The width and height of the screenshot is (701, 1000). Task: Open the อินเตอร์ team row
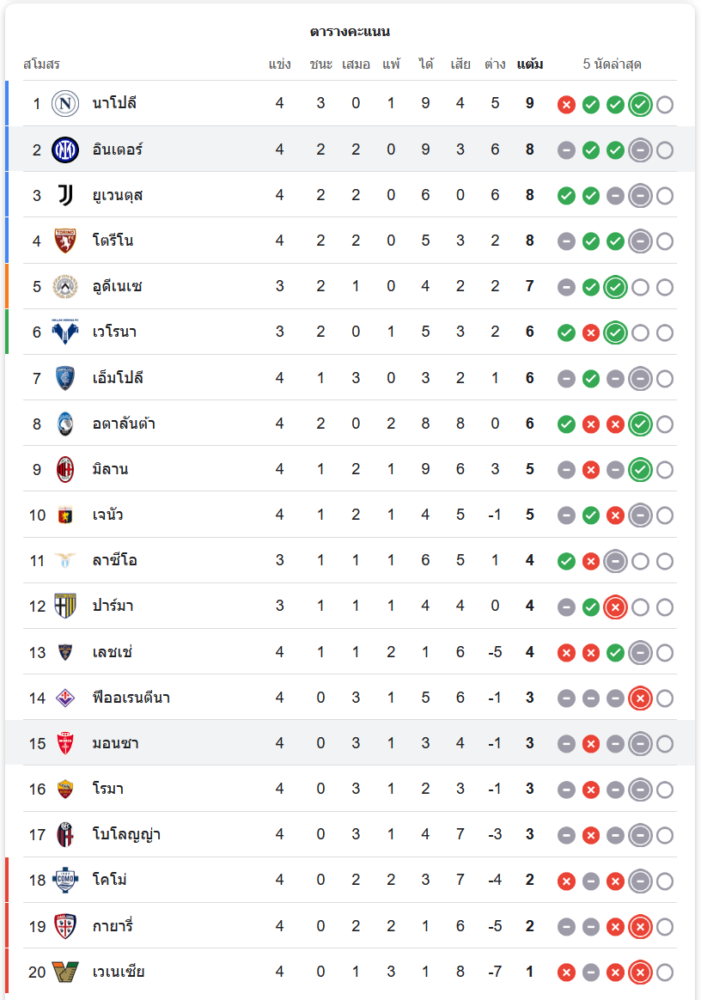point(117,149)
